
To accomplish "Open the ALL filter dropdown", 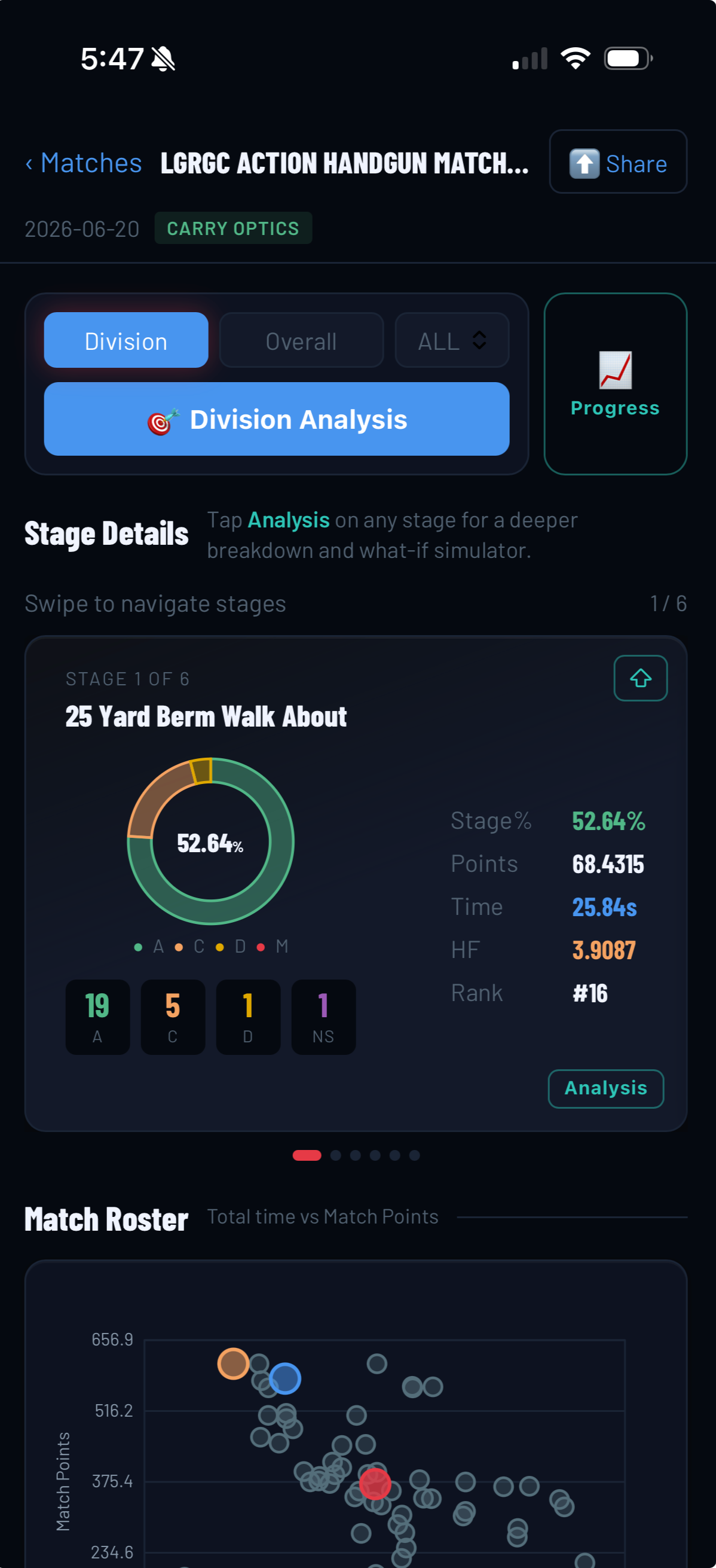I will 451,340.
